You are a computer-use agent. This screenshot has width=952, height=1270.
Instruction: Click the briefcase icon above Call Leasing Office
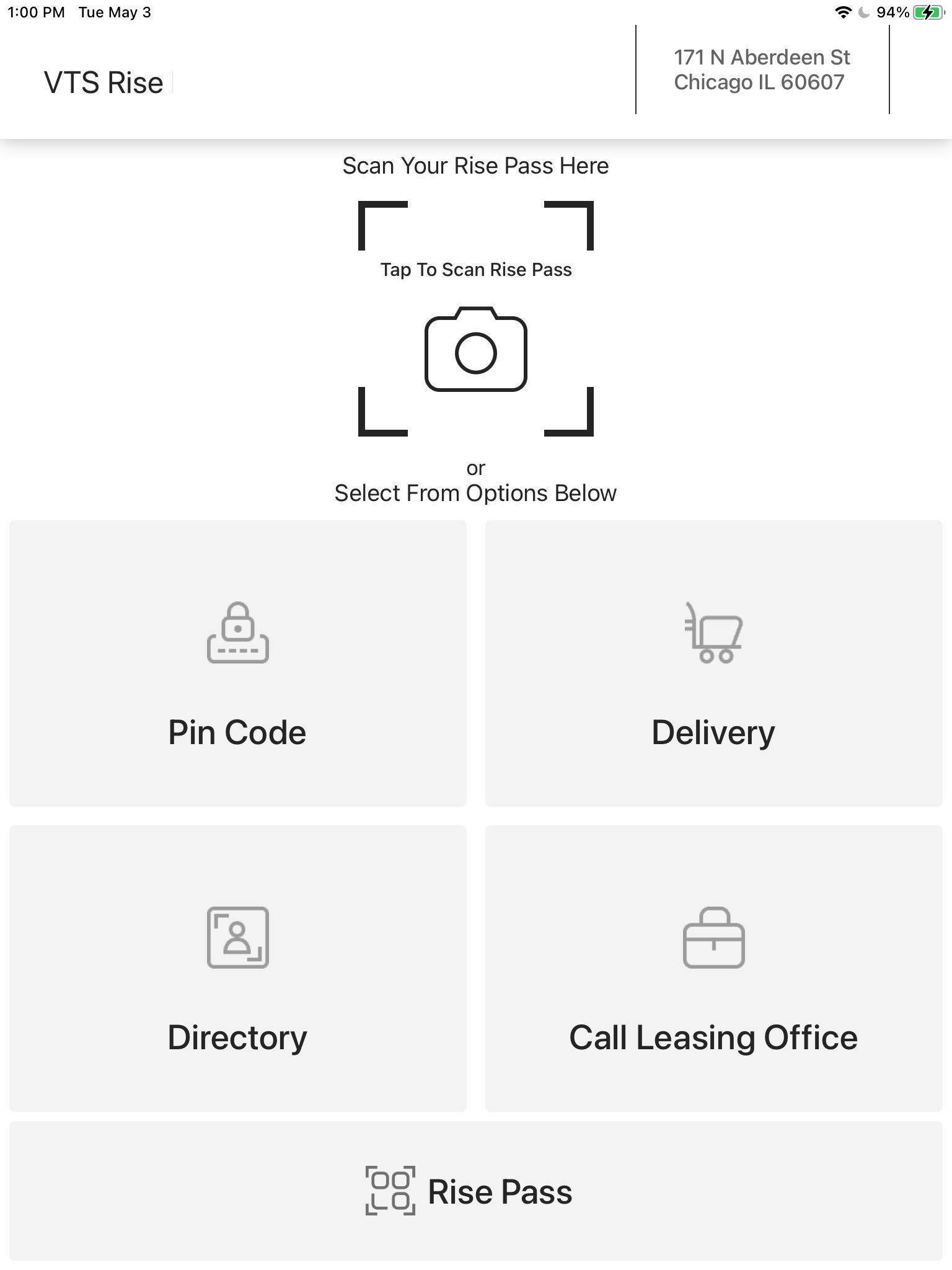[713, 938]
